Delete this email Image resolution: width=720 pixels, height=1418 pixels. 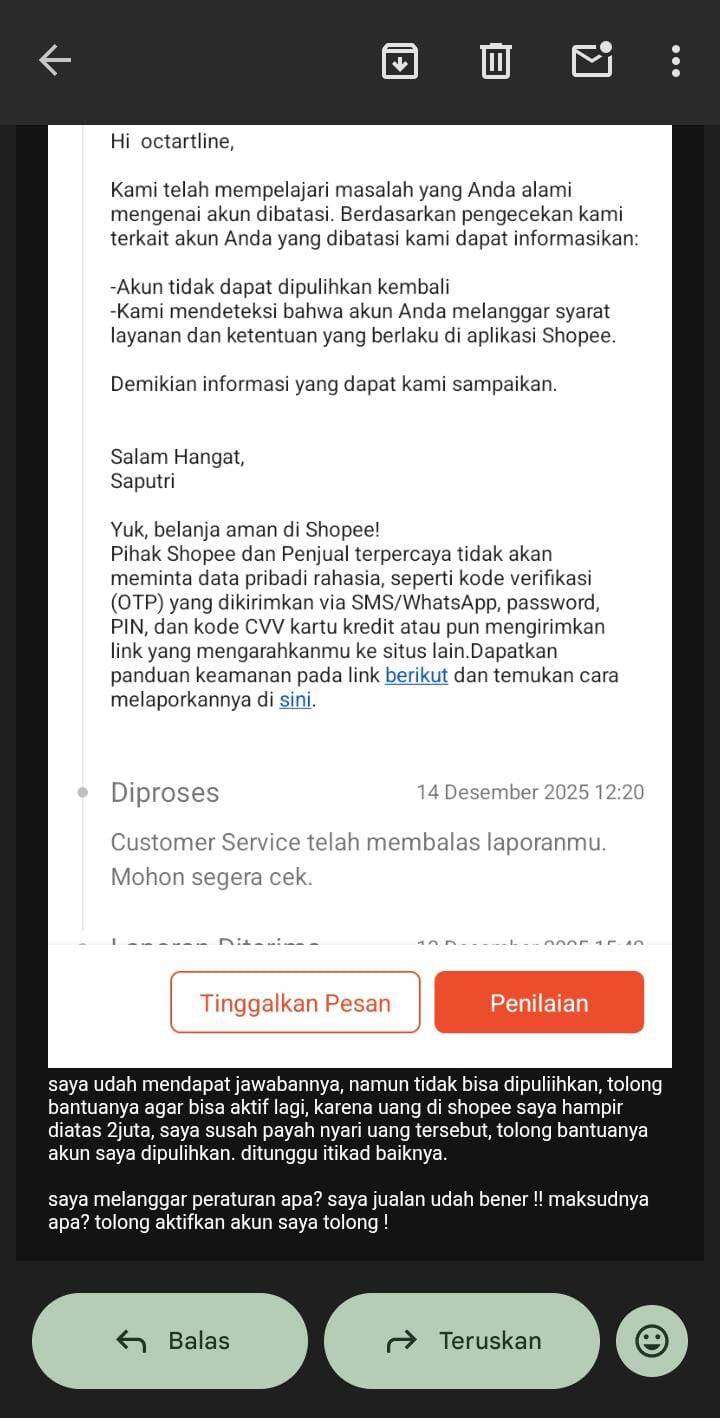coord(495,61)
